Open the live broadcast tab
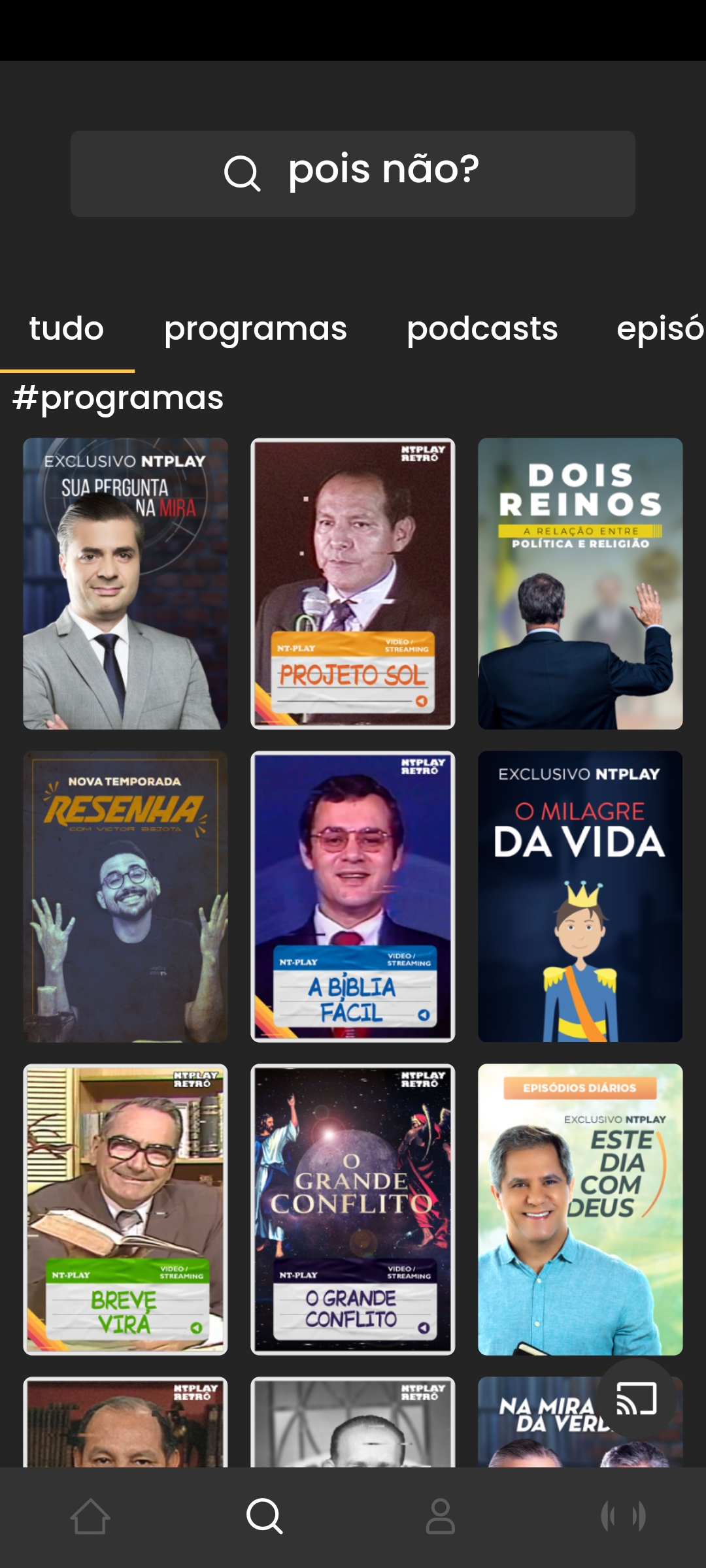Viewport: 706px width, 1568px height. (x=623, y=1516)
